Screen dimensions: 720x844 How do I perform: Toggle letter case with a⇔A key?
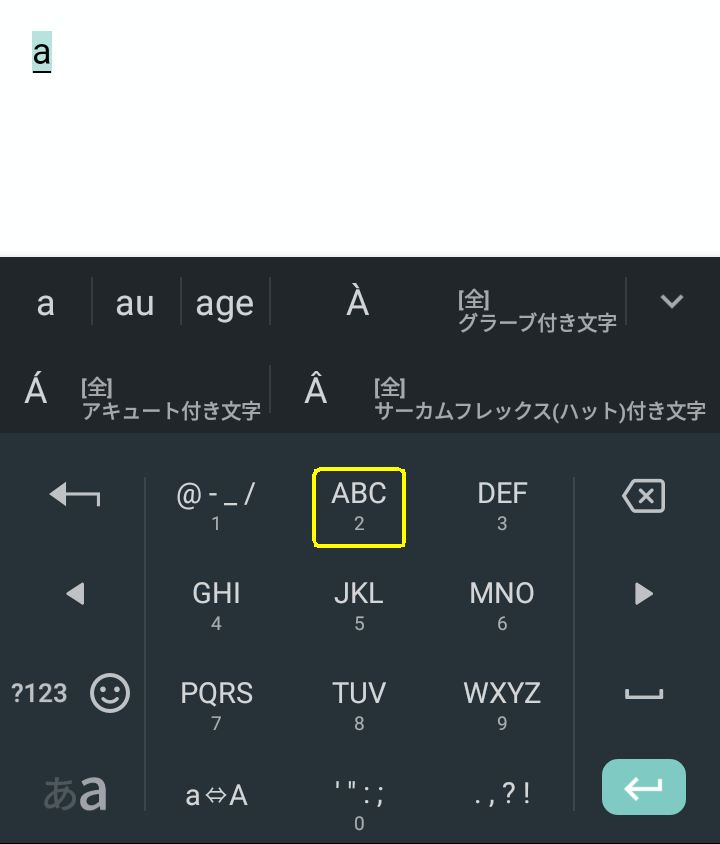(x=216, y=796)
